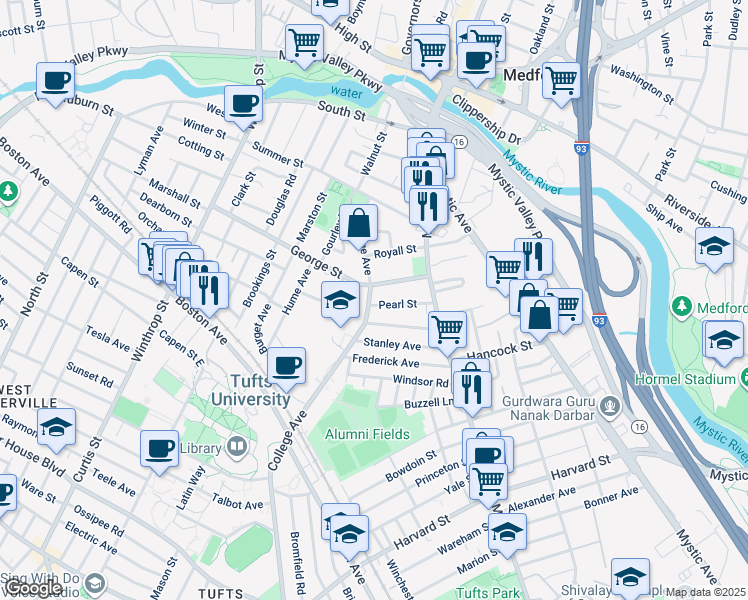This screenshot has width=748, height=600.
Task: Select the restaurant marker on Boston Ave
Action: click(209, 290)
